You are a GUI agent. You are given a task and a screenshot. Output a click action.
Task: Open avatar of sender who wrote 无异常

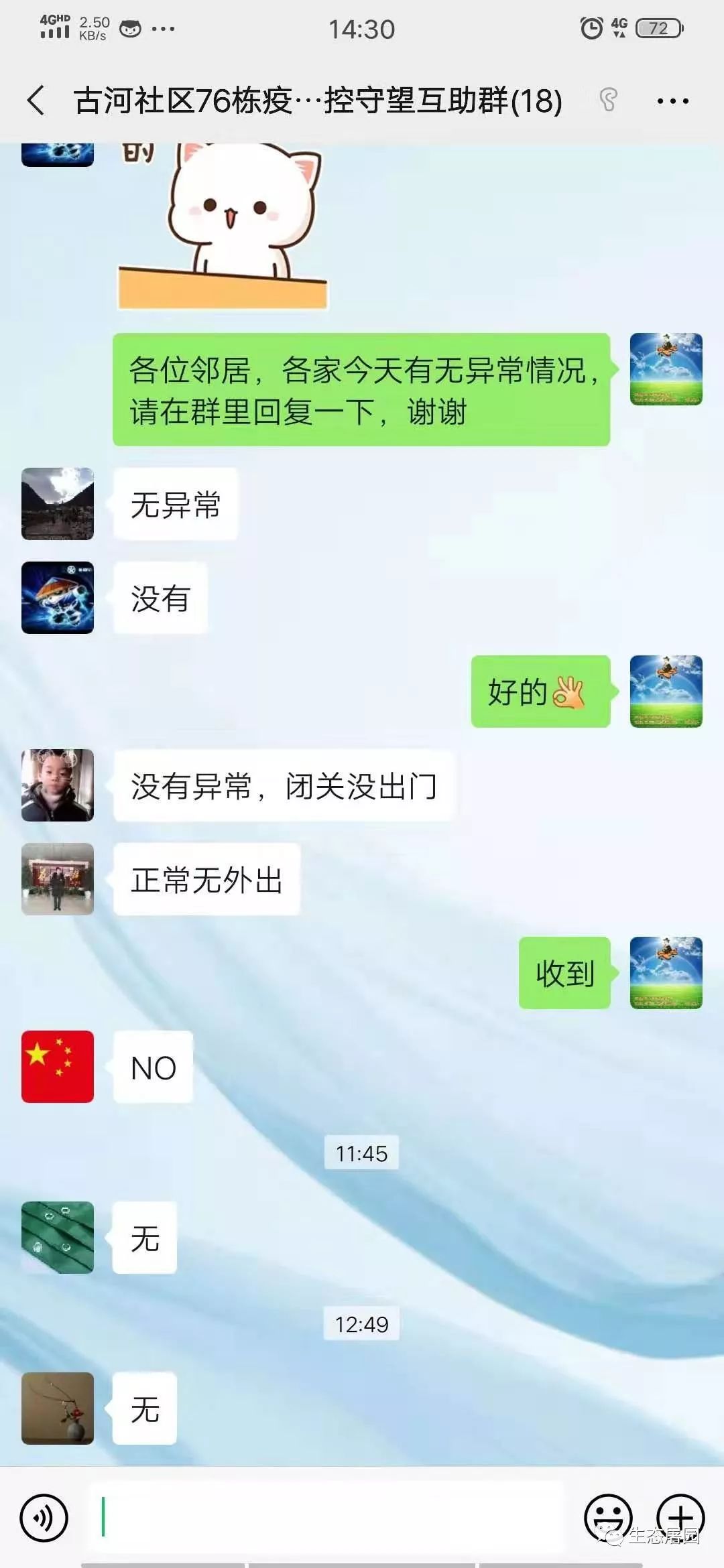pyautogui.click(x=58, y=504)
